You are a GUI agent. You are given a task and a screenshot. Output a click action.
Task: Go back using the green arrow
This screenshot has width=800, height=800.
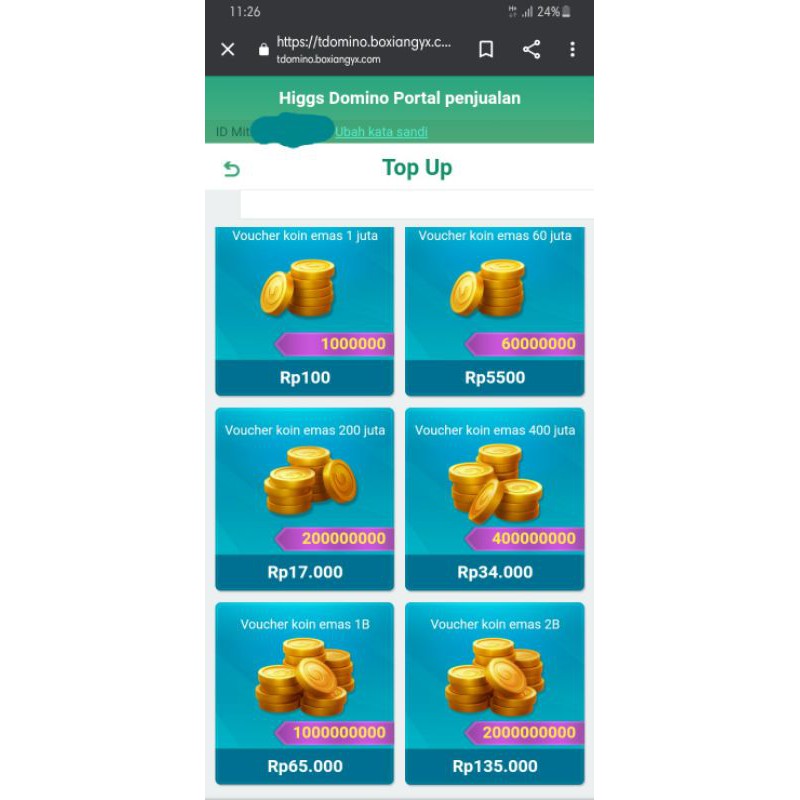[x=232, y=169]
